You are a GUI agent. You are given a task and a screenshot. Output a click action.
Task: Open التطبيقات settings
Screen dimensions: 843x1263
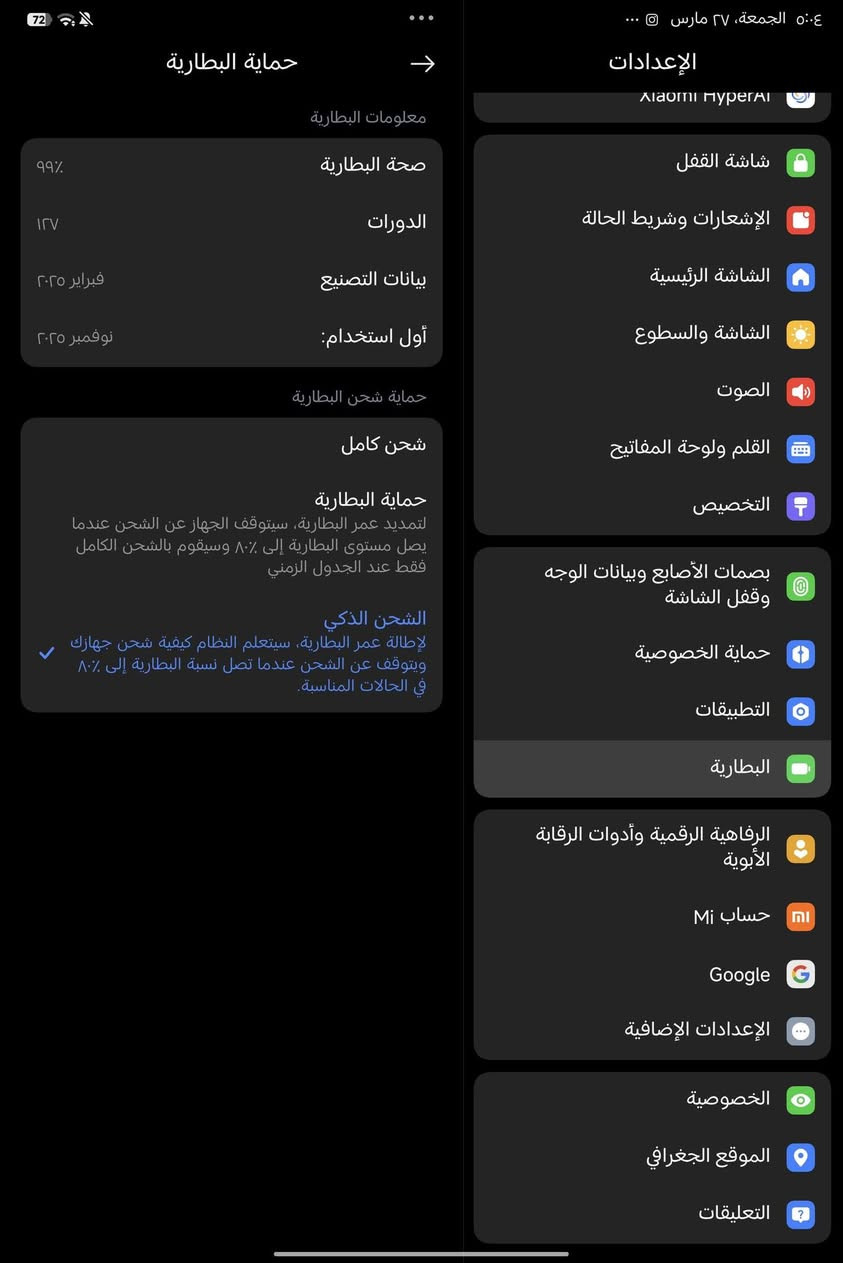pos(652,710)
